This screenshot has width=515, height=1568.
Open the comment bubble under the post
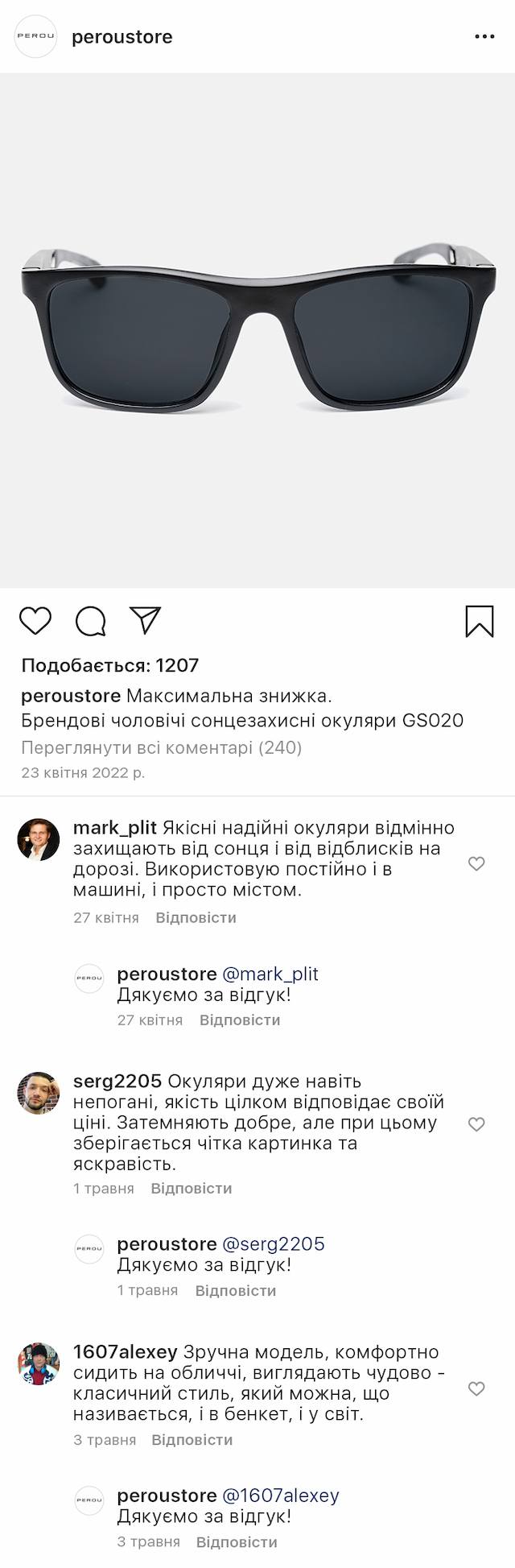91,621
